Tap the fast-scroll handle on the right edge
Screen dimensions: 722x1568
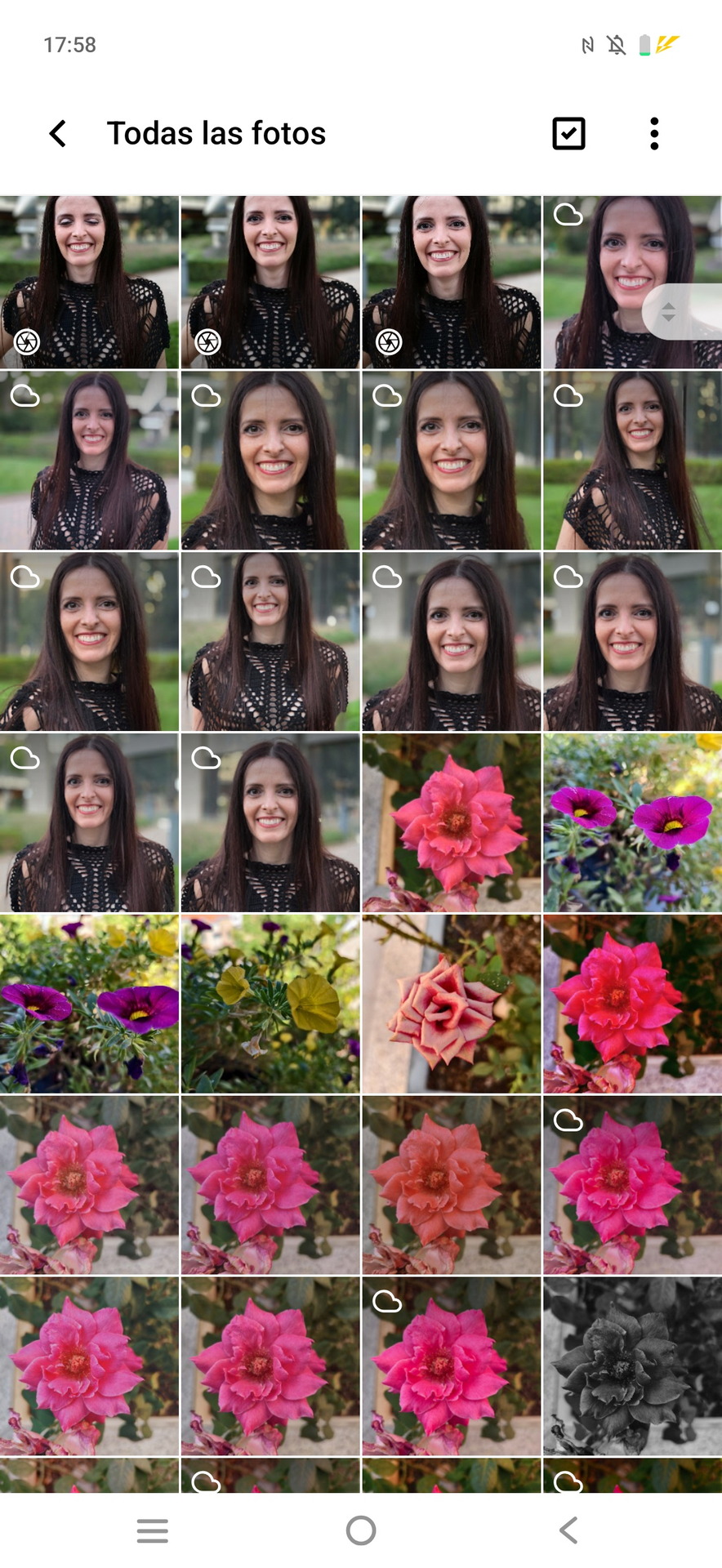[681, 311]
